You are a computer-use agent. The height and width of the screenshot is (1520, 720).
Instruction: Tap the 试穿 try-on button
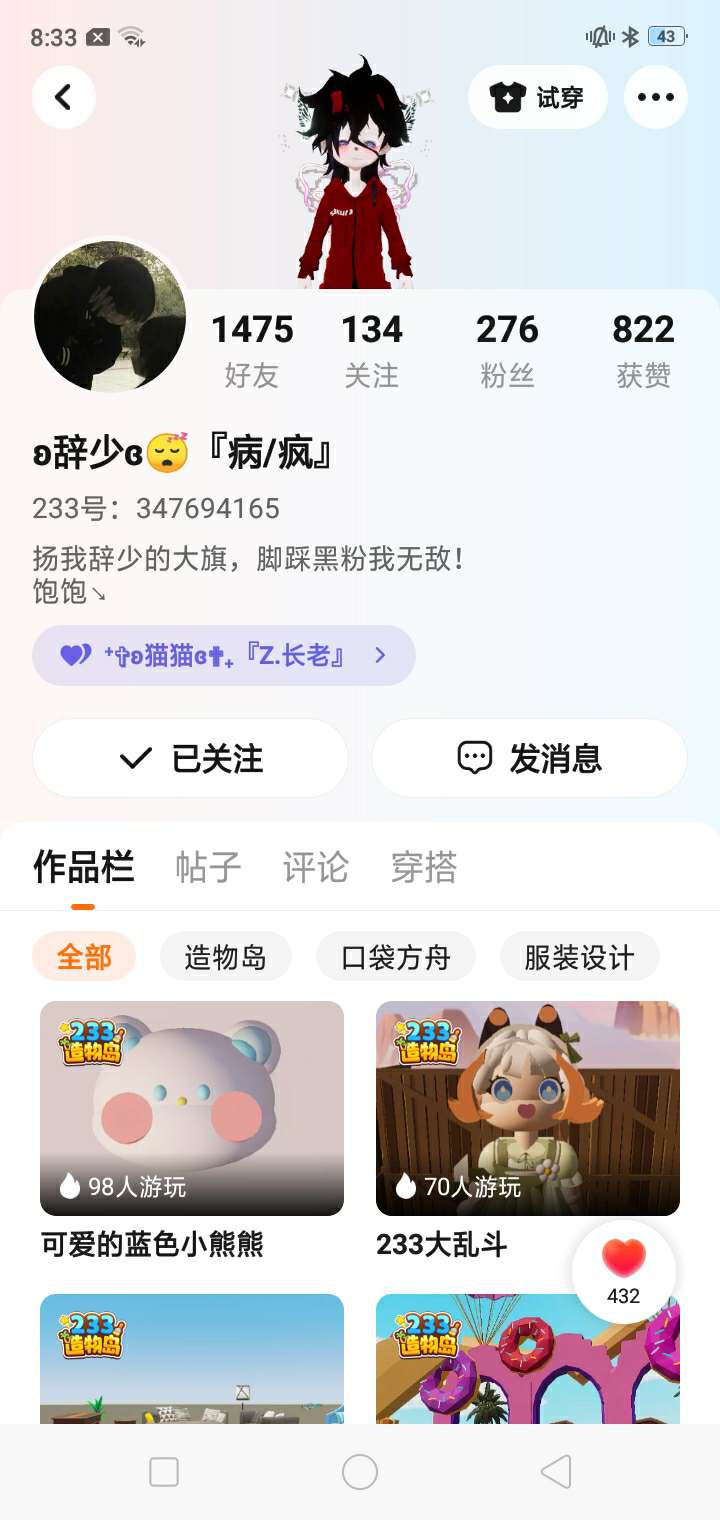(537, 97)
